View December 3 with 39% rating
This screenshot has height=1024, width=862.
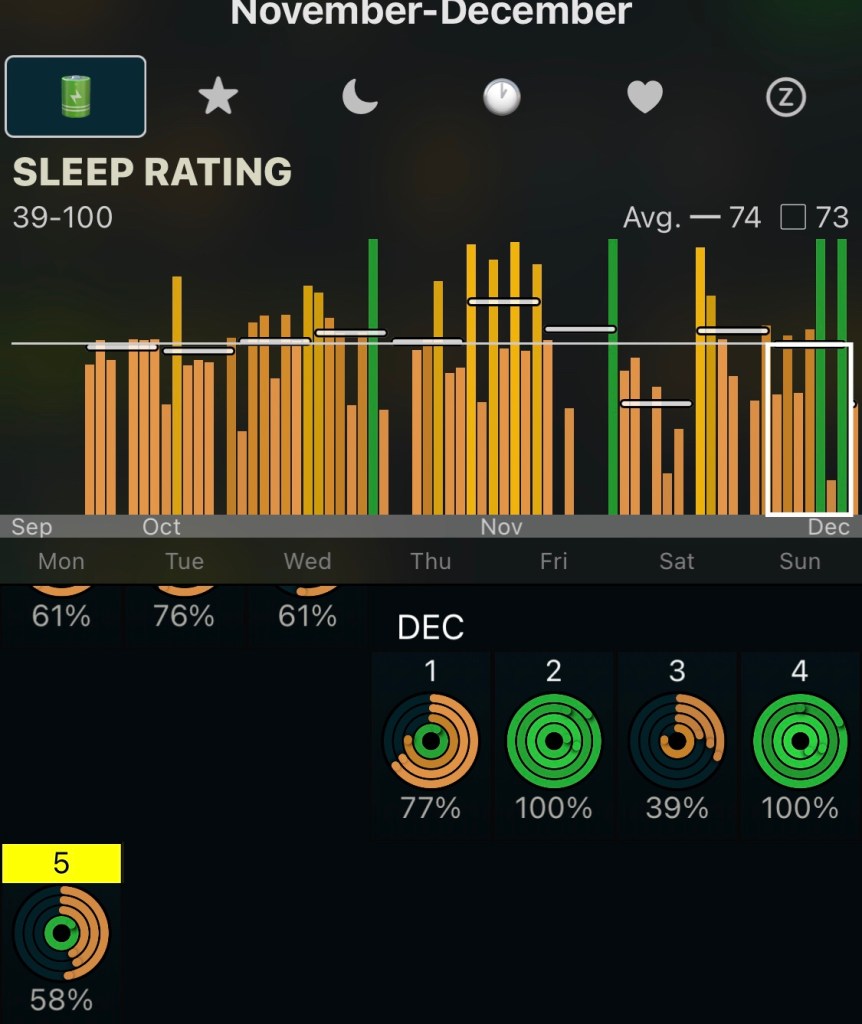point(677,742)
